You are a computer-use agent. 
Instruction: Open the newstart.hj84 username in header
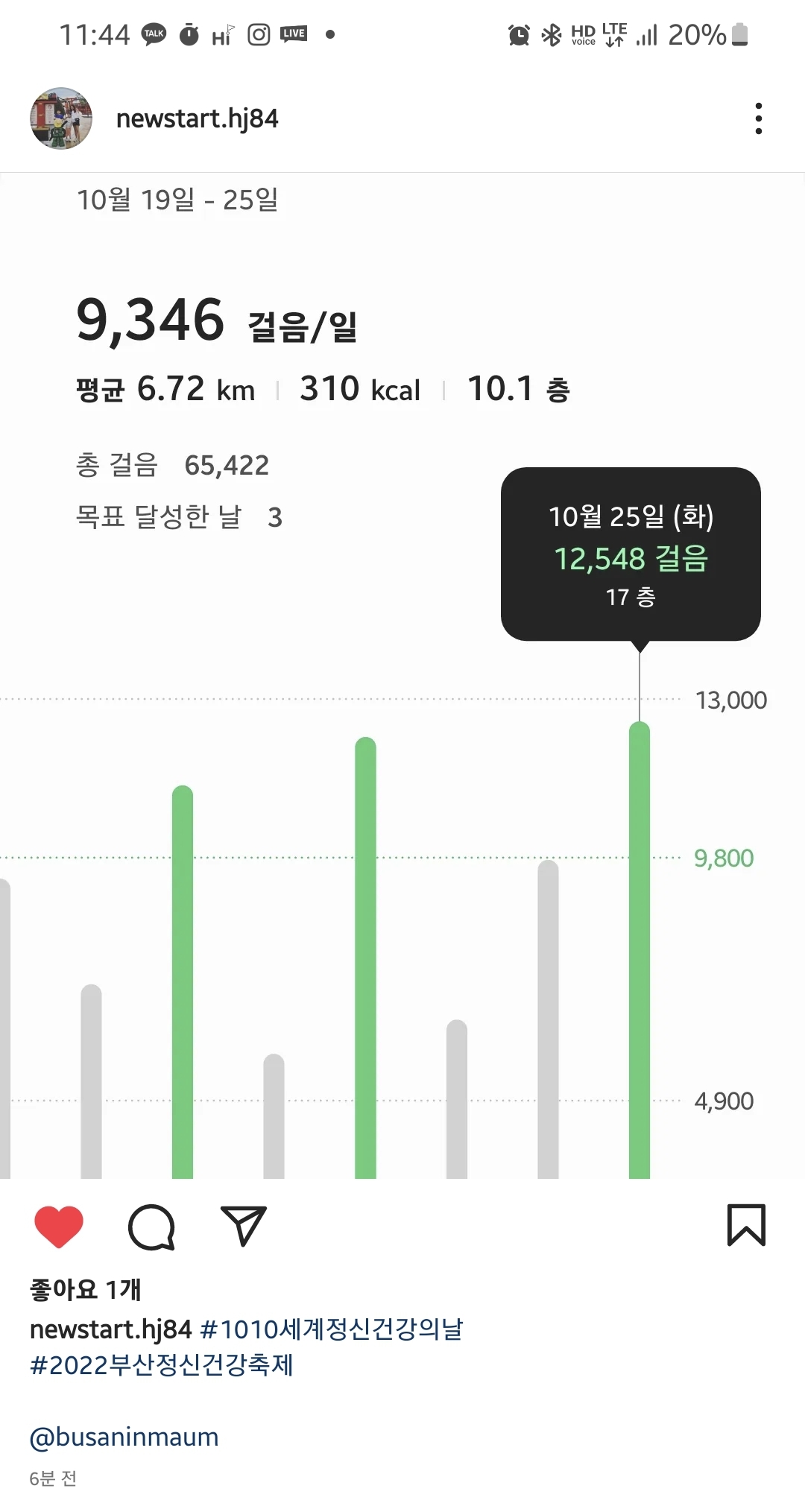[x=197, y=118]
